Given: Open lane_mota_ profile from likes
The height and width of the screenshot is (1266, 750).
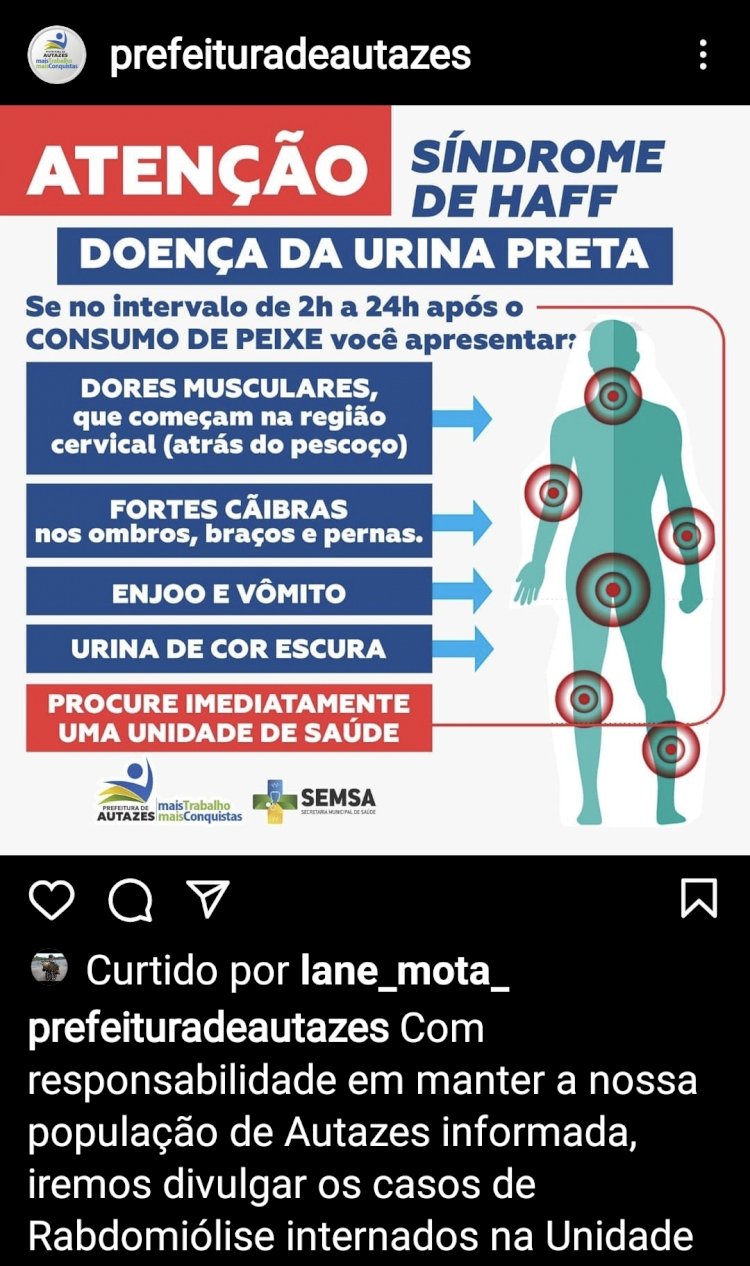Looking at the screenshot, I should (x=404, y=971).
